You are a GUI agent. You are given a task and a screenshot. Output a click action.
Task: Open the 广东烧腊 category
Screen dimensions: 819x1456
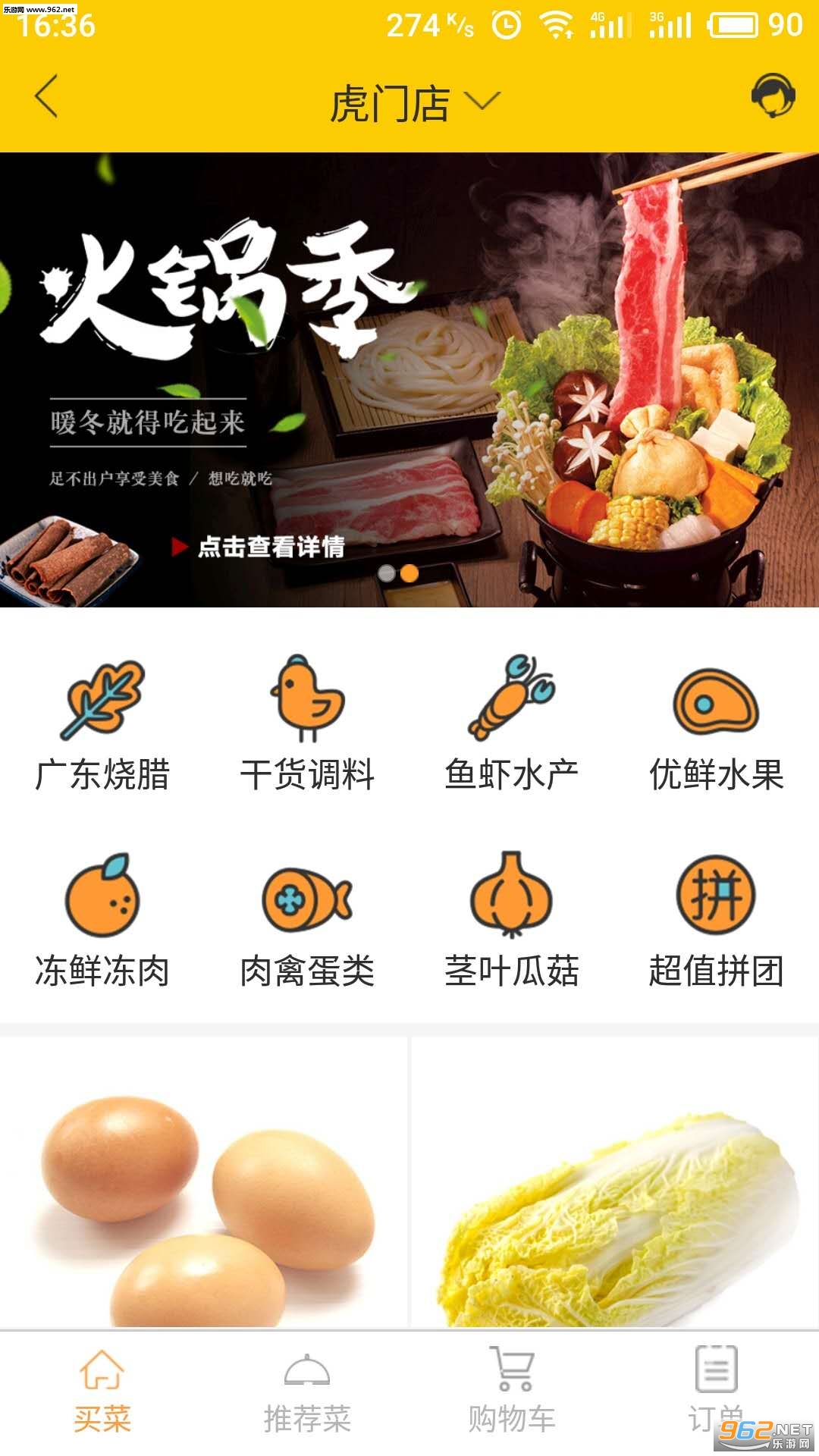(x=102, y=724)
